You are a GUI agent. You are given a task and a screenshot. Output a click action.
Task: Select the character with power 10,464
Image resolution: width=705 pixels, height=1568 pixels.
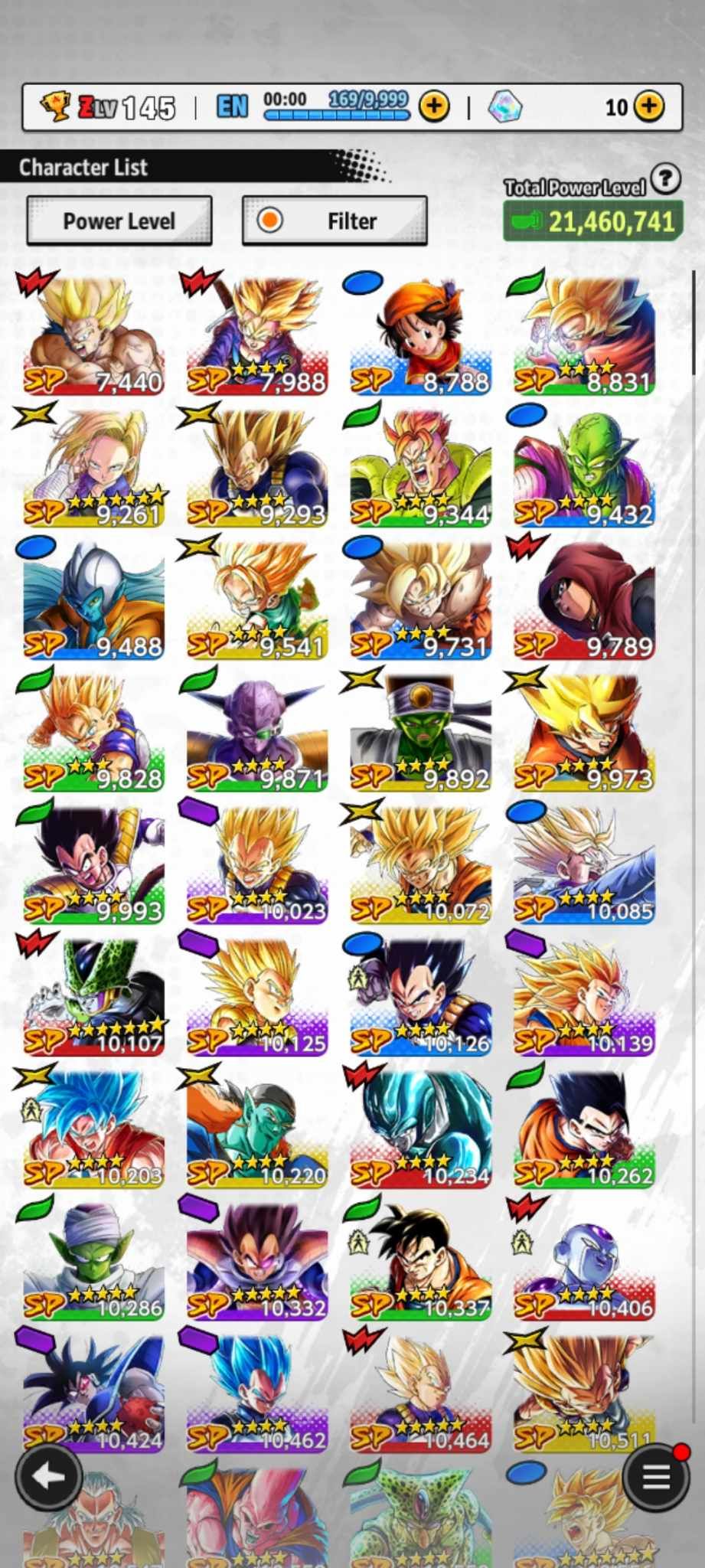(420, 1395)
